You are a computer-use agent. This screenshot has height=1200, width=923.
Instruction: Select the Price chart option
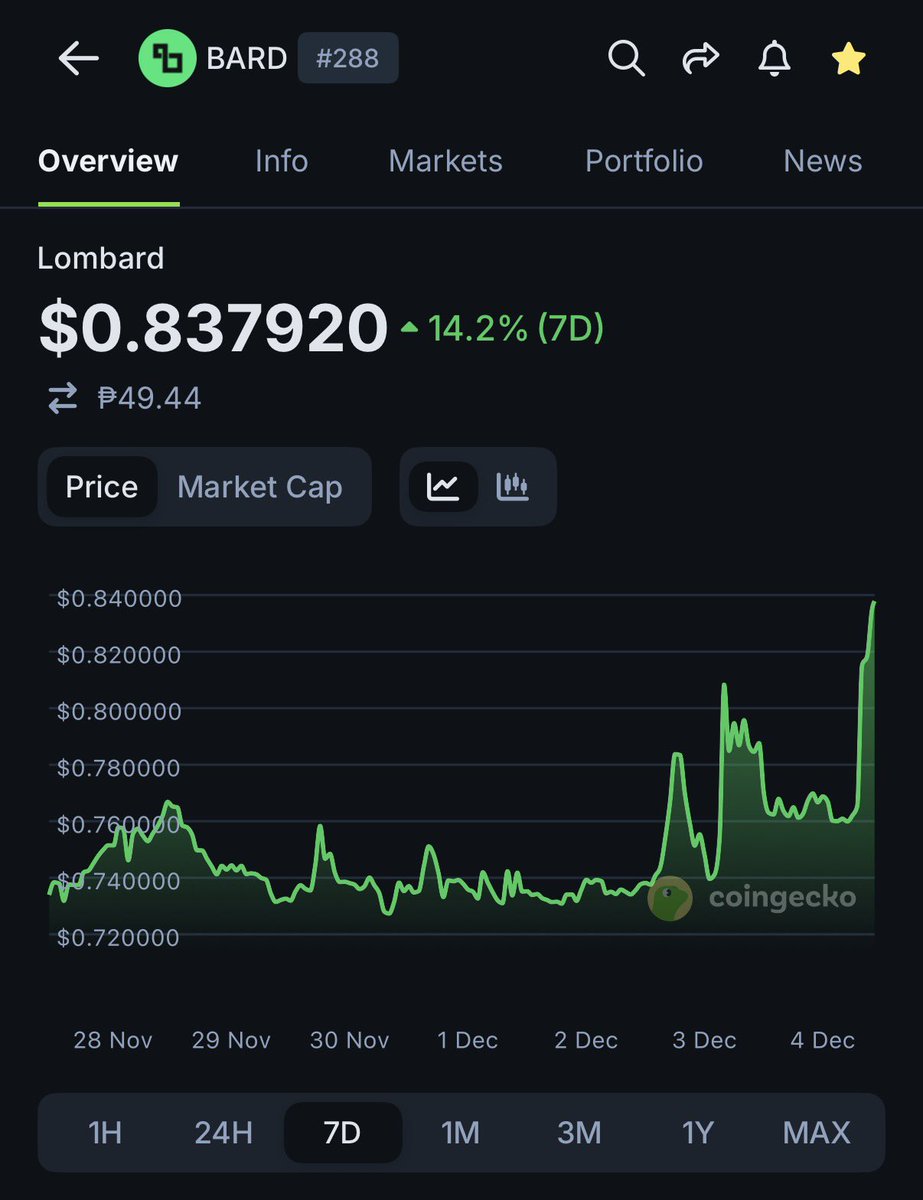click(102, 487)
